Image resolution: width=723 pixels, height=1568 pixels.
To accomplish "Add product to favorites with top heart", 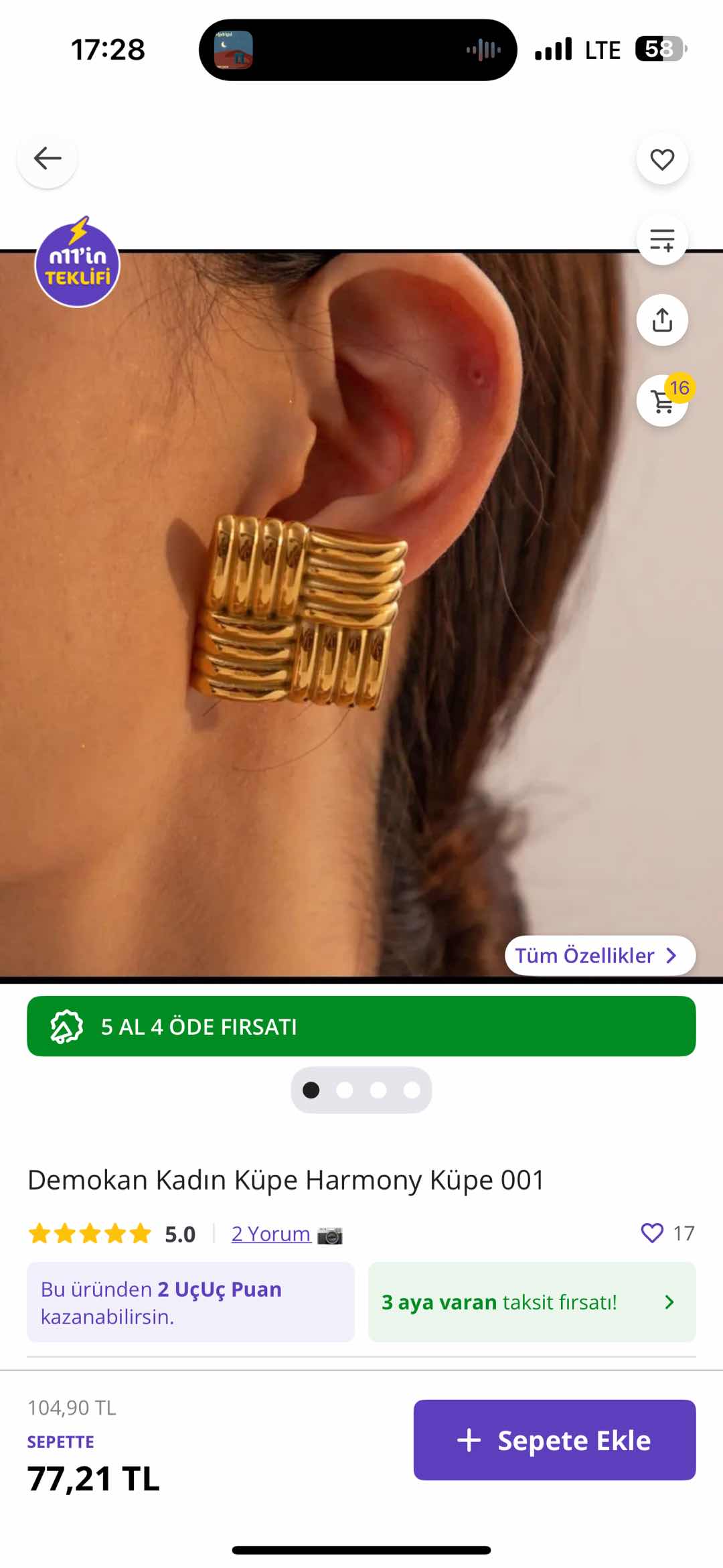I will tap(662, 159).
